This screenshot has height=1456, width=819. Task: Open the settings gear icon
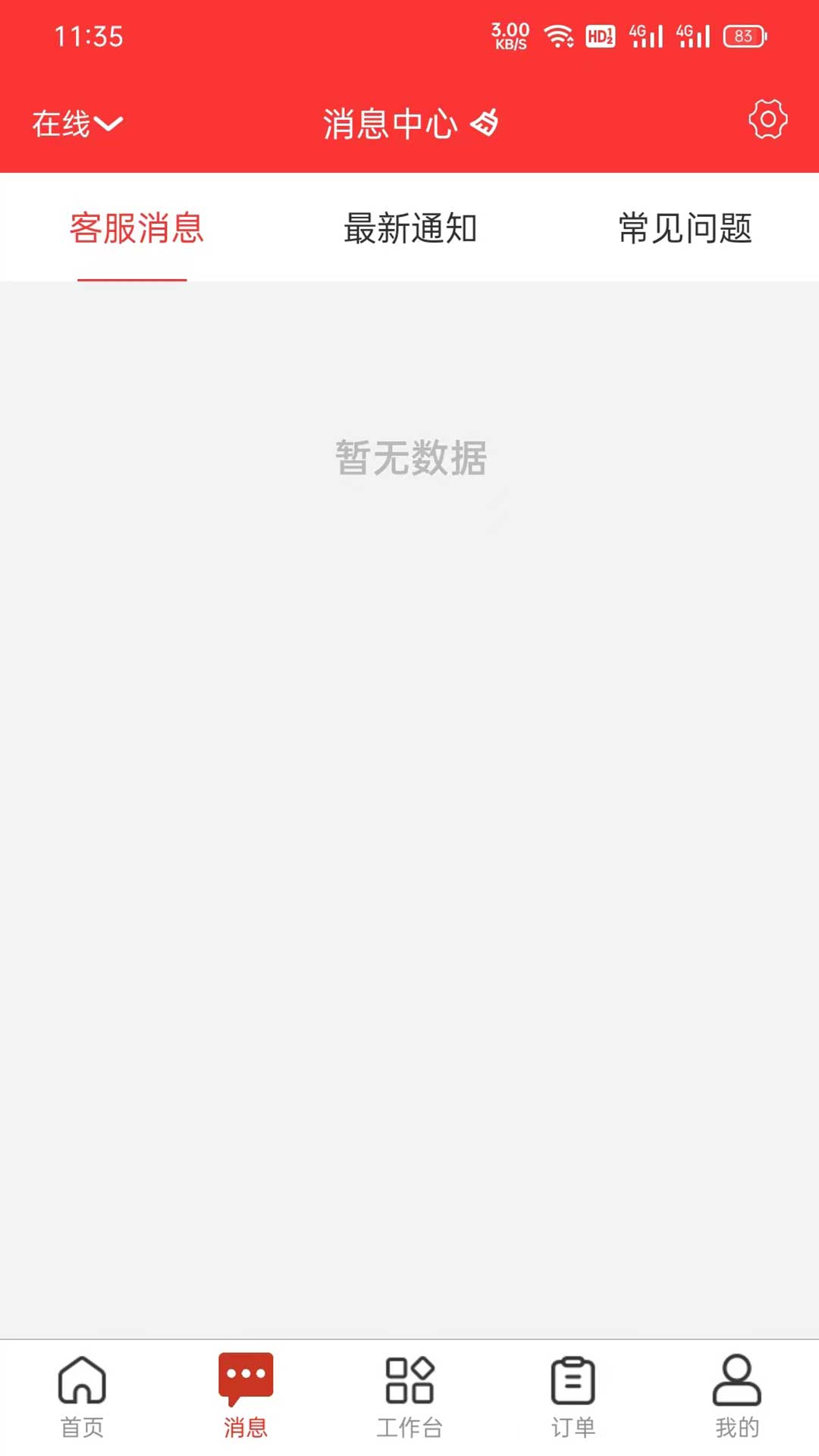click(767, 119)
